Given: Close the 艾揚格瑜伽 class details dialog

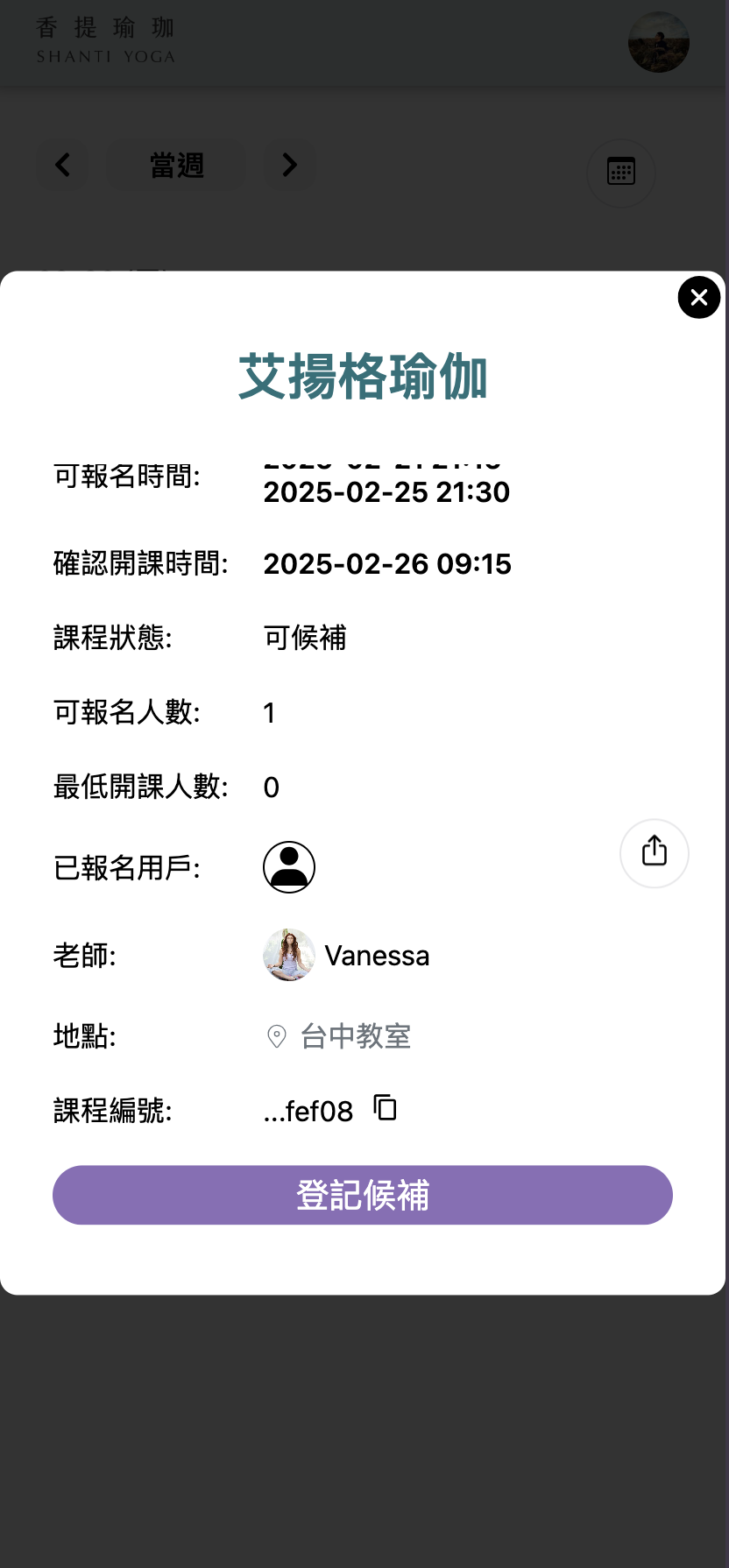Looking at the screenshot, I should (x=698, y=298).
